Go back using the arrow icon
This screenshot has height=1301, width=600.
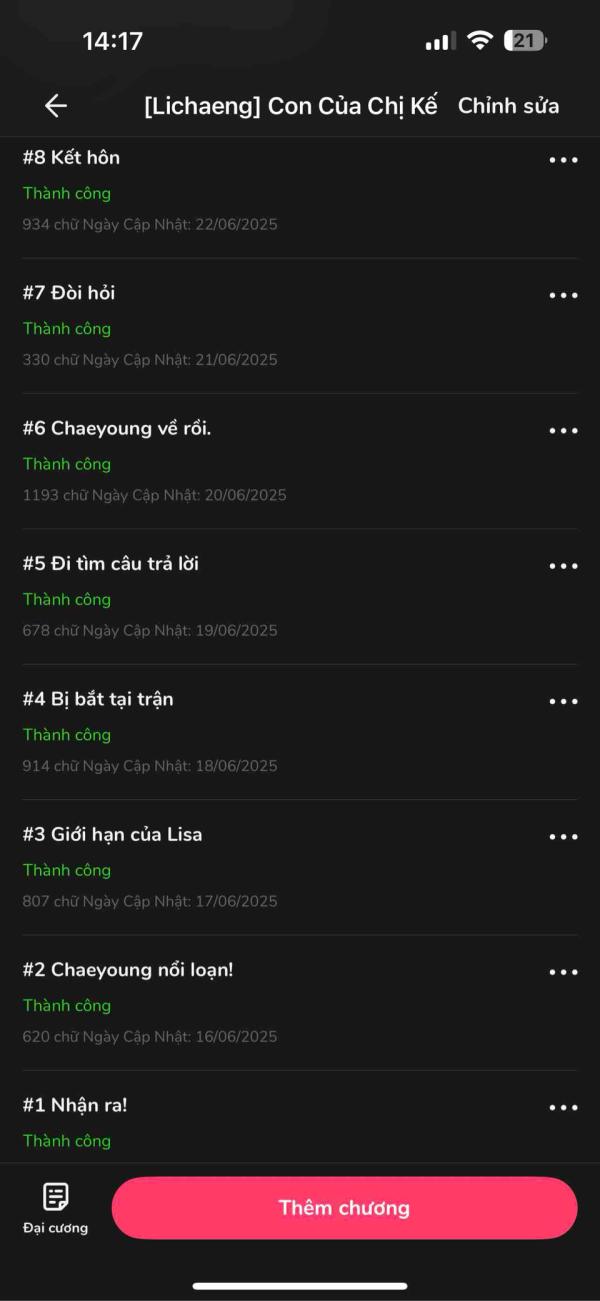click(x=56, y=105)
